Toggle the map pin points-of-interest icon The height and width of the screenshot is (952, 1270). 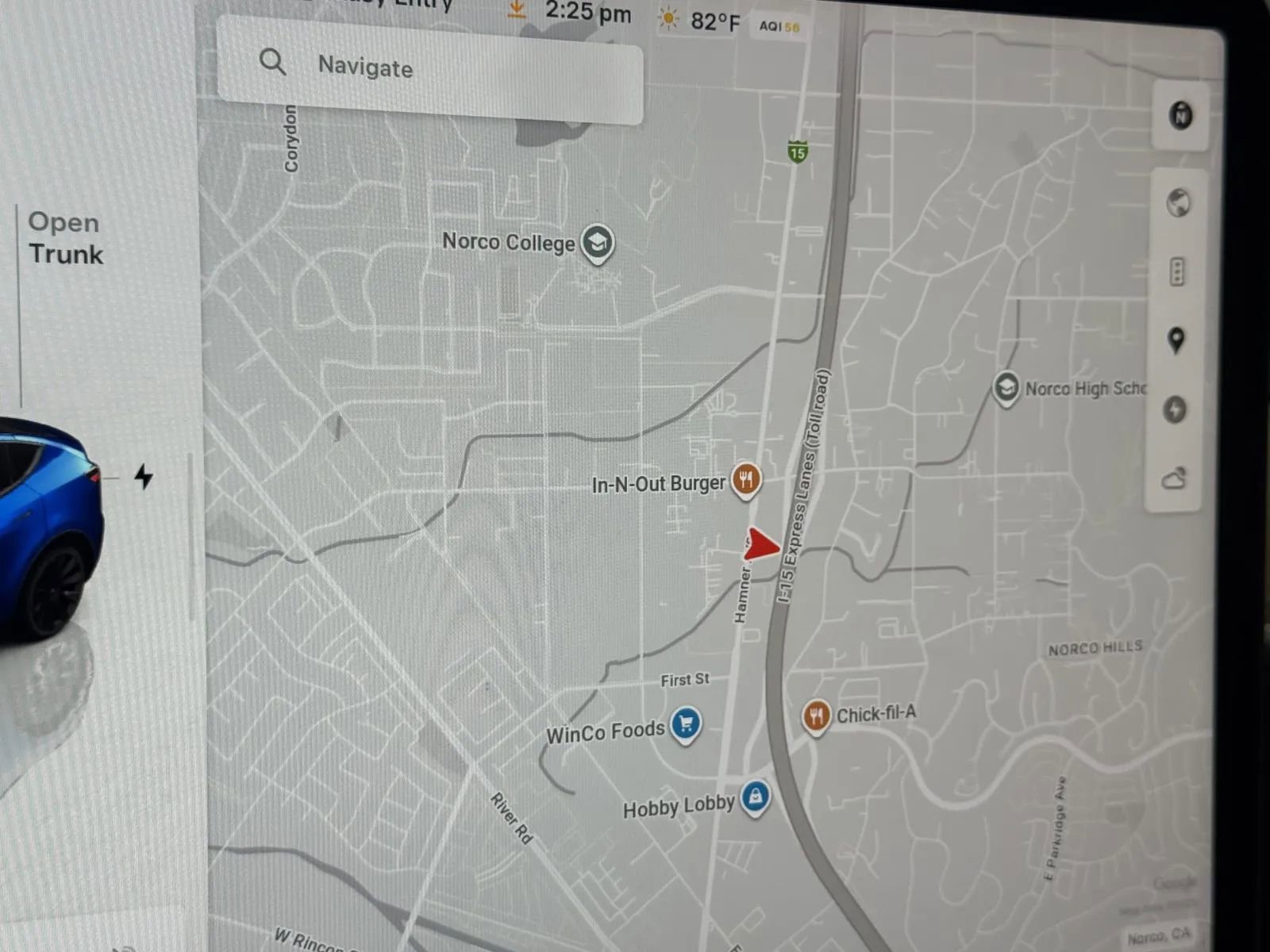pos(1176,340)
